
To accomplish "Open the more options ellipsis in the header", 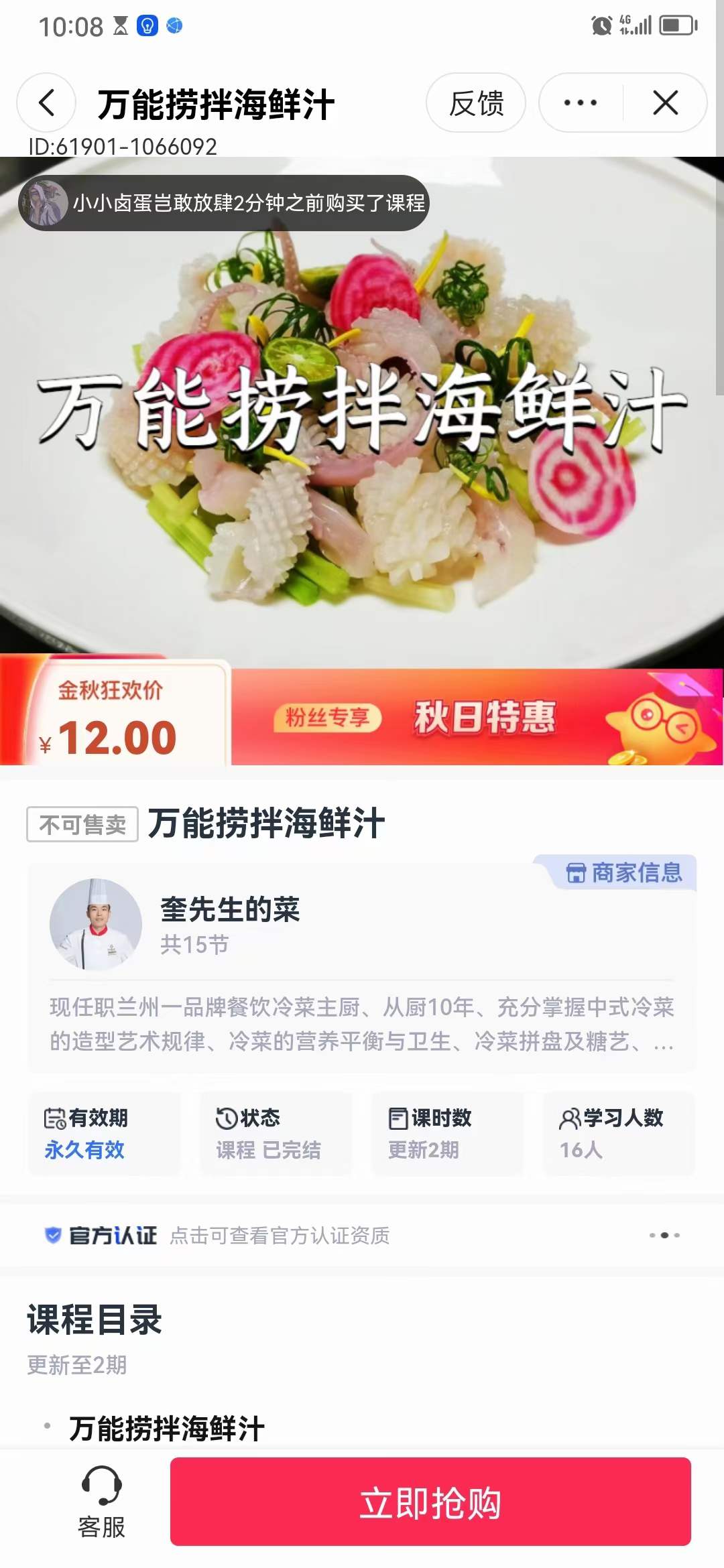I will pos(579,103).
